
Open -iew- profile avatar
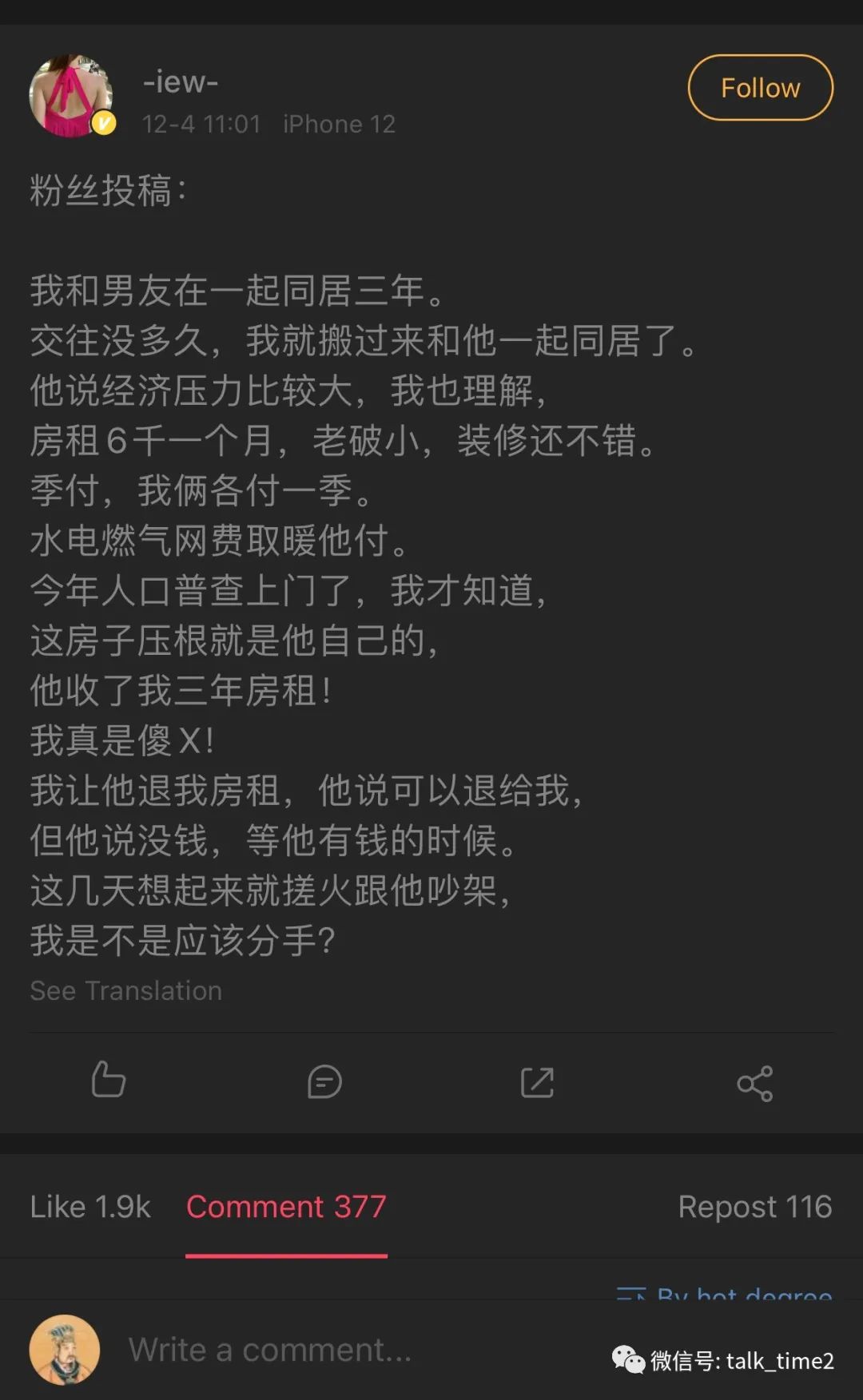(71, 96)
